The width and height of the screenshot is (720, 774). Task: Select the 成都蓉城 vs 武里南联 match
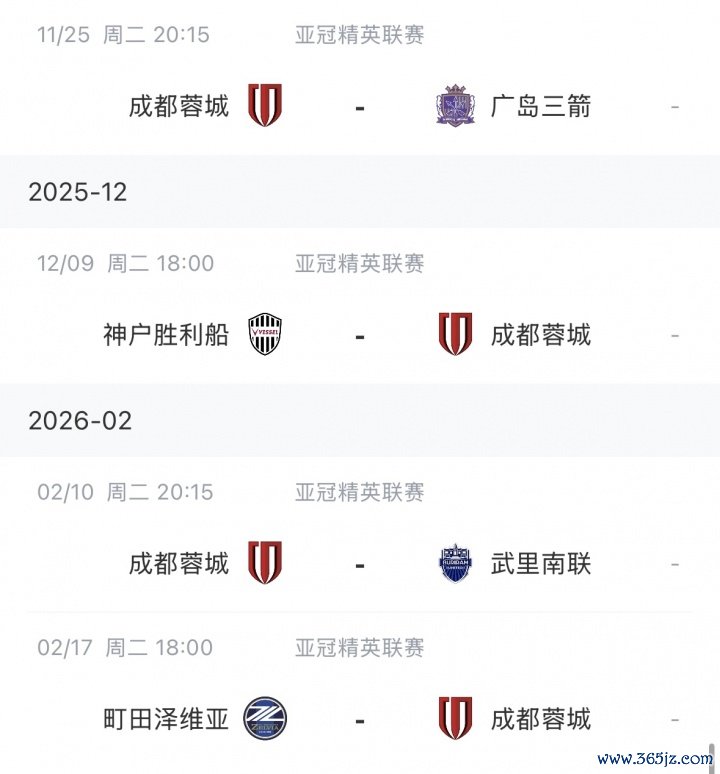coord(360,563)
